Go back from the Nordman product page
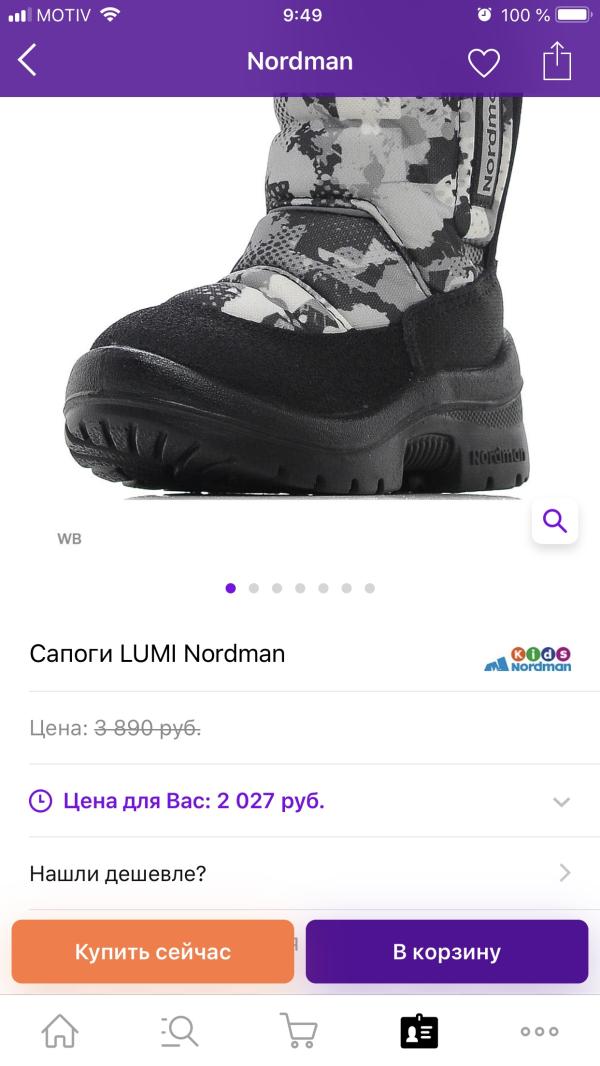Viewport: 600px width, 1066px height. click(28, 61)
